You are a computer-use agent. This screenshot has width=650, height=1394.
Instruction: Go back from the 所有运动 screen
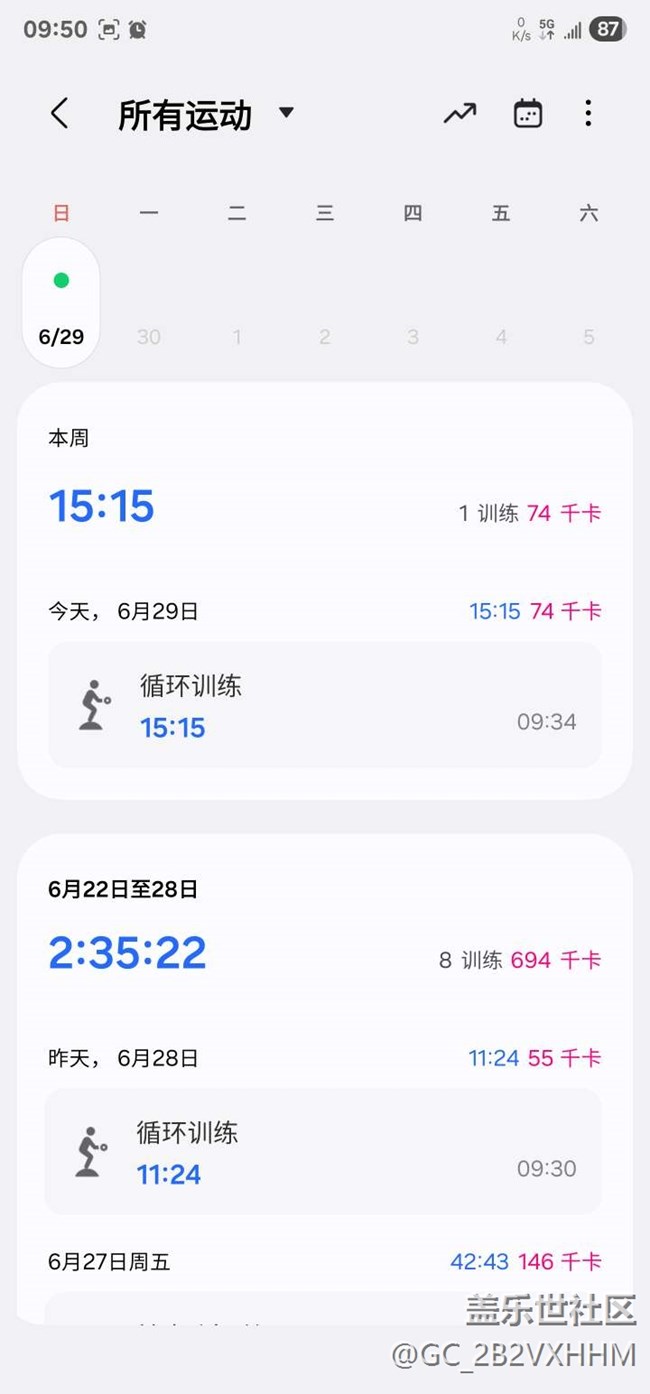[60, 114]
